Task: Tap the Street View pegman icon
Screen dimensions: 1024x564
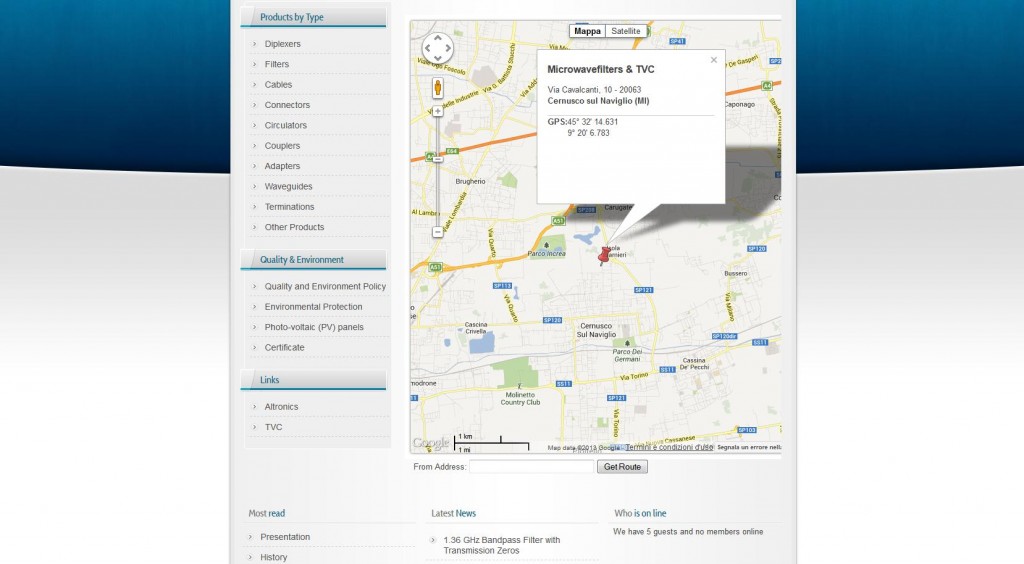Action: coord(438,87)
